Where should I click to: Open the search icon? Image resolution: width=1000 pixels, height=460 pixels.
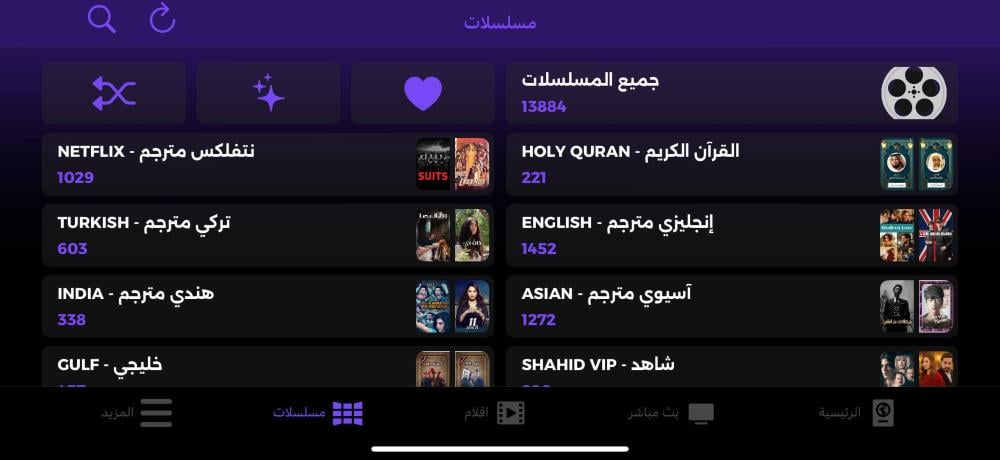point(101,19)
